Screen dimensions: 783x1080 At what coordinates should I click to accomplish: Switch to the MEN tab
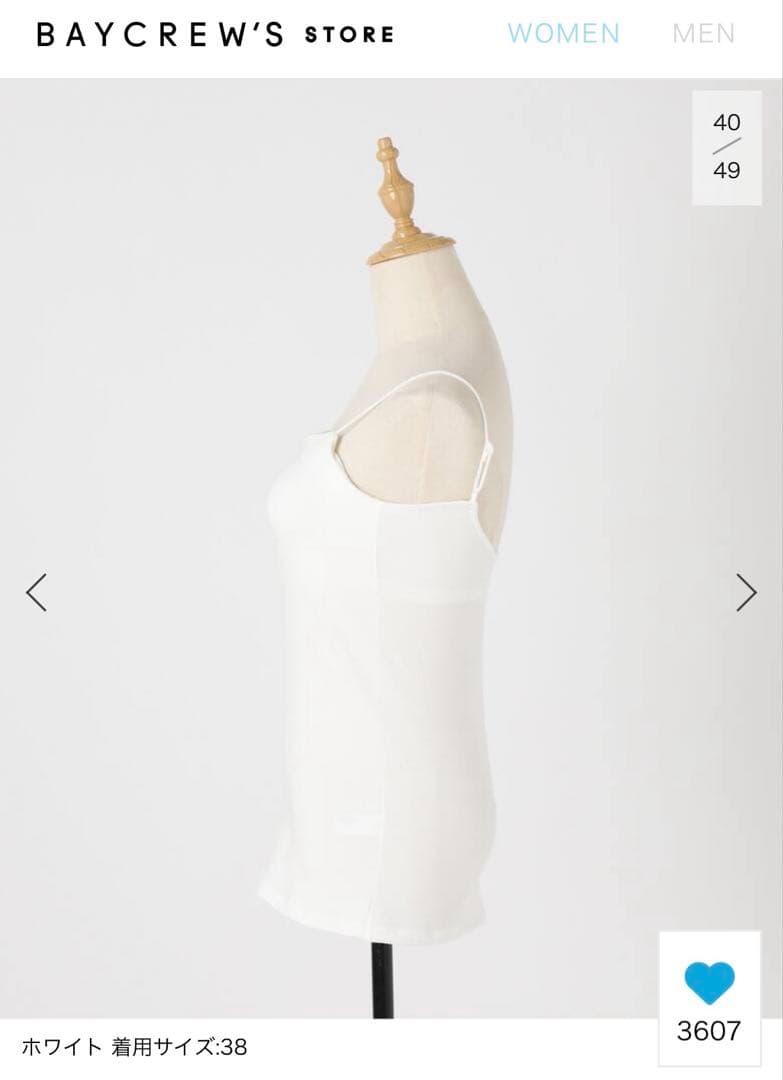point(703,34)
